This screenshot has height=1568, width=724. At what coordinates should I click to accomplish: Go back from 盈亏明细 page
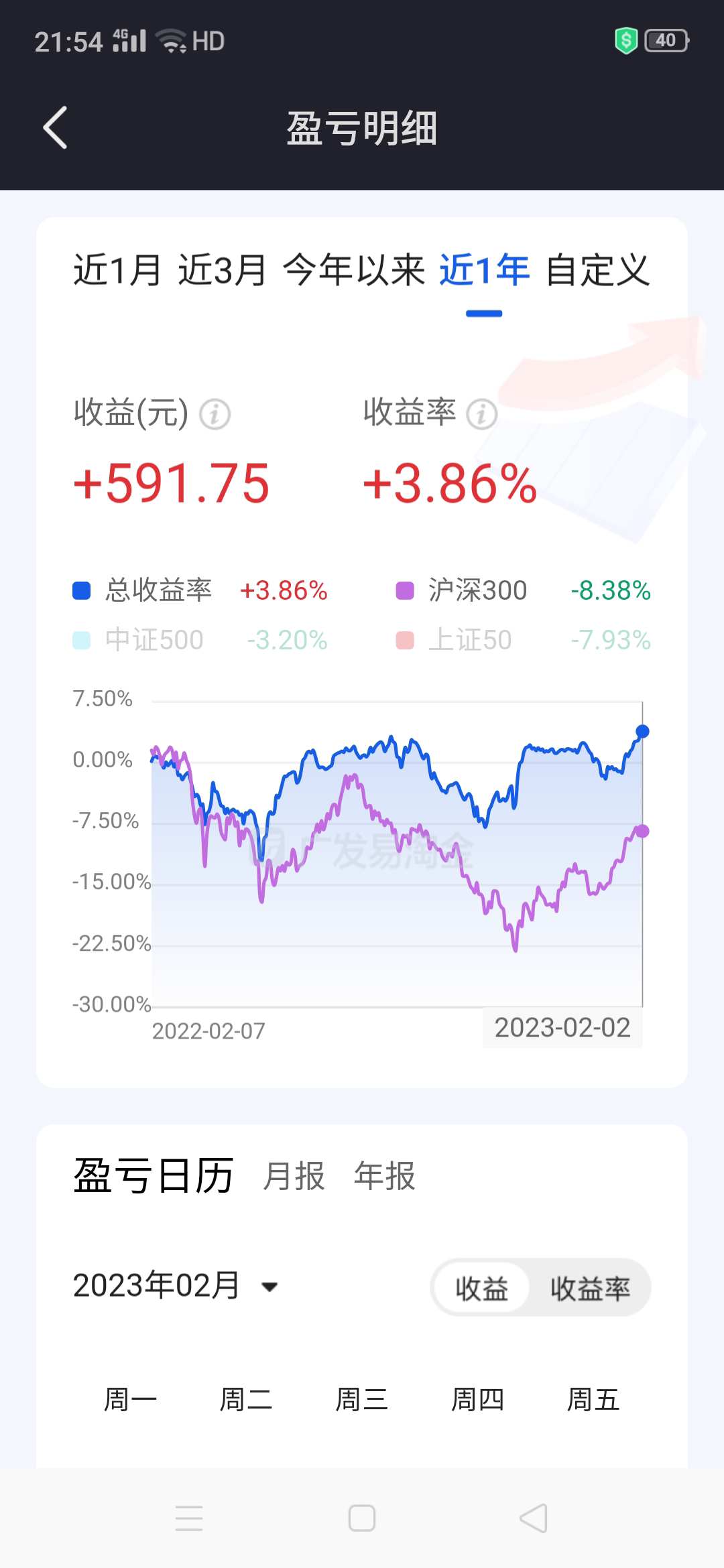55,127
